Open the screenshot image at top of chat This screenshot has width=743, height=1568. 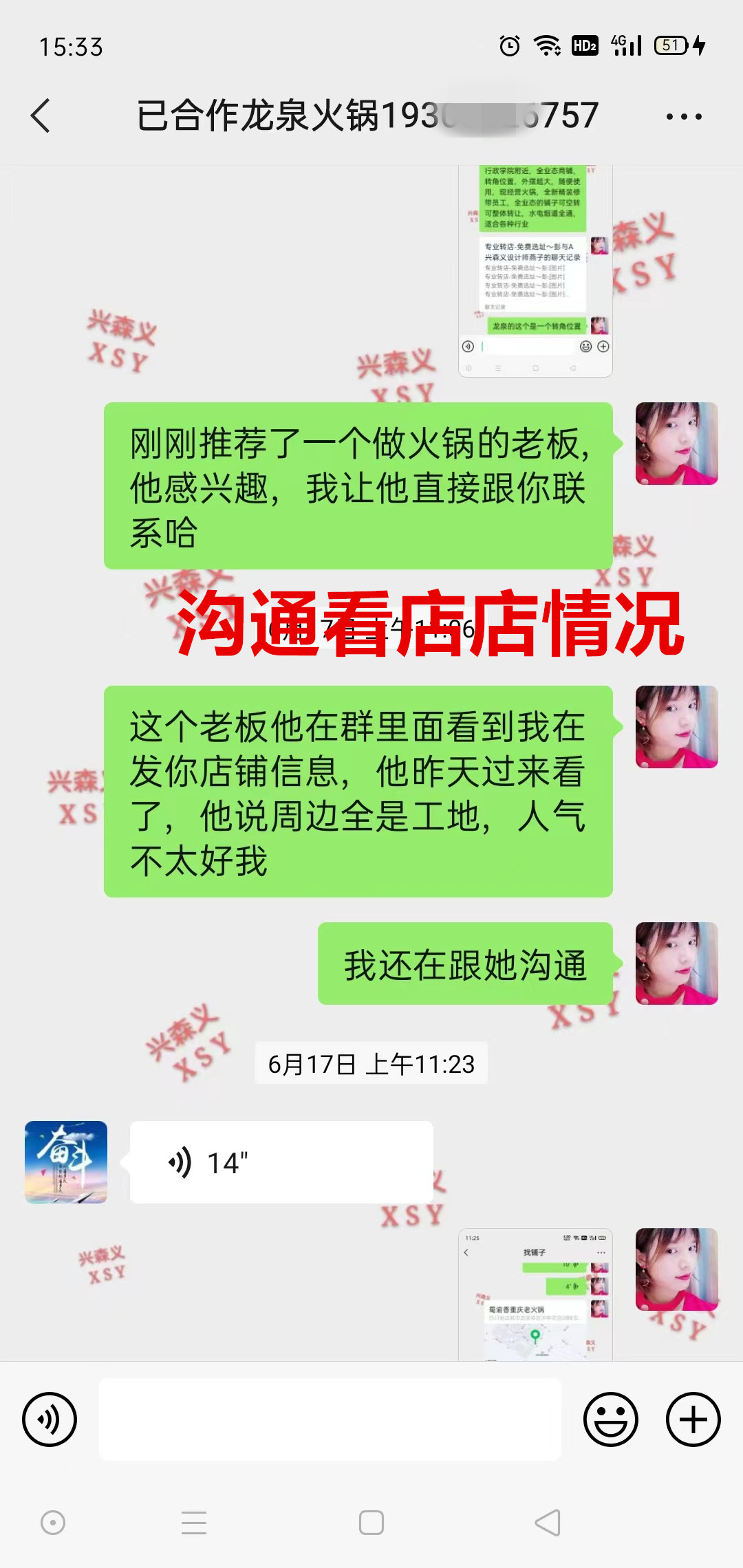[x=535, y=272]
